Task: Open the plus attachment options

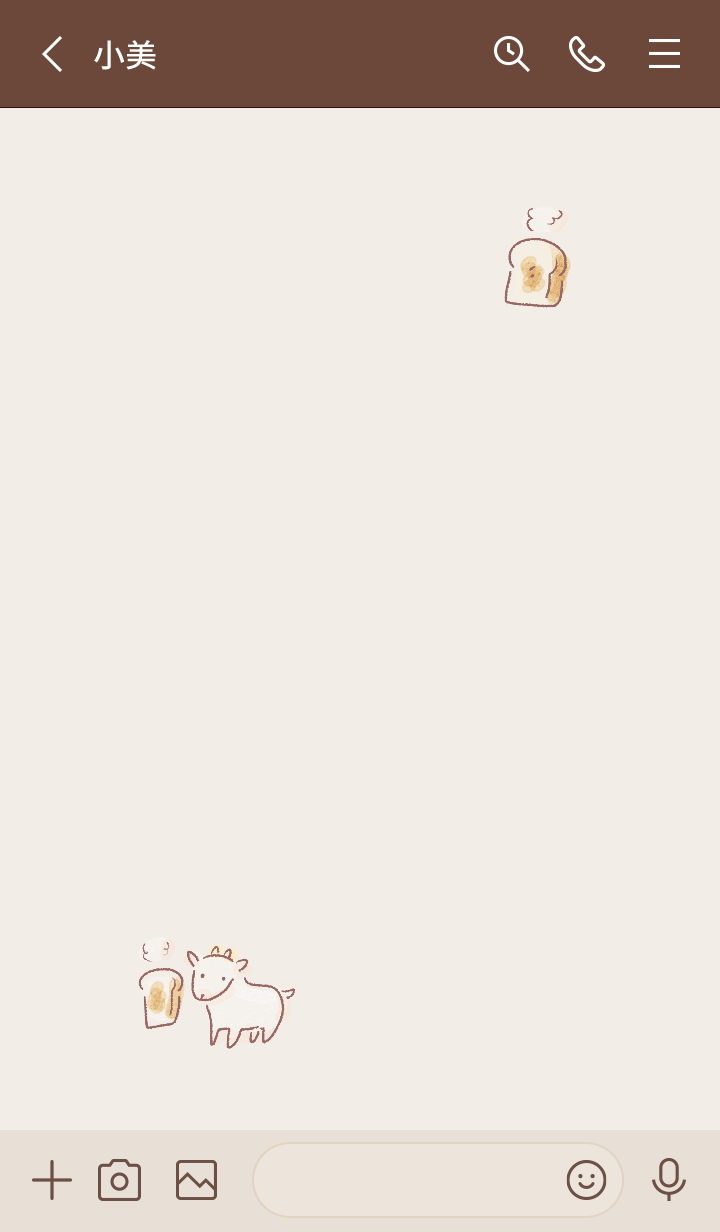Action: tap(52, 1180)
